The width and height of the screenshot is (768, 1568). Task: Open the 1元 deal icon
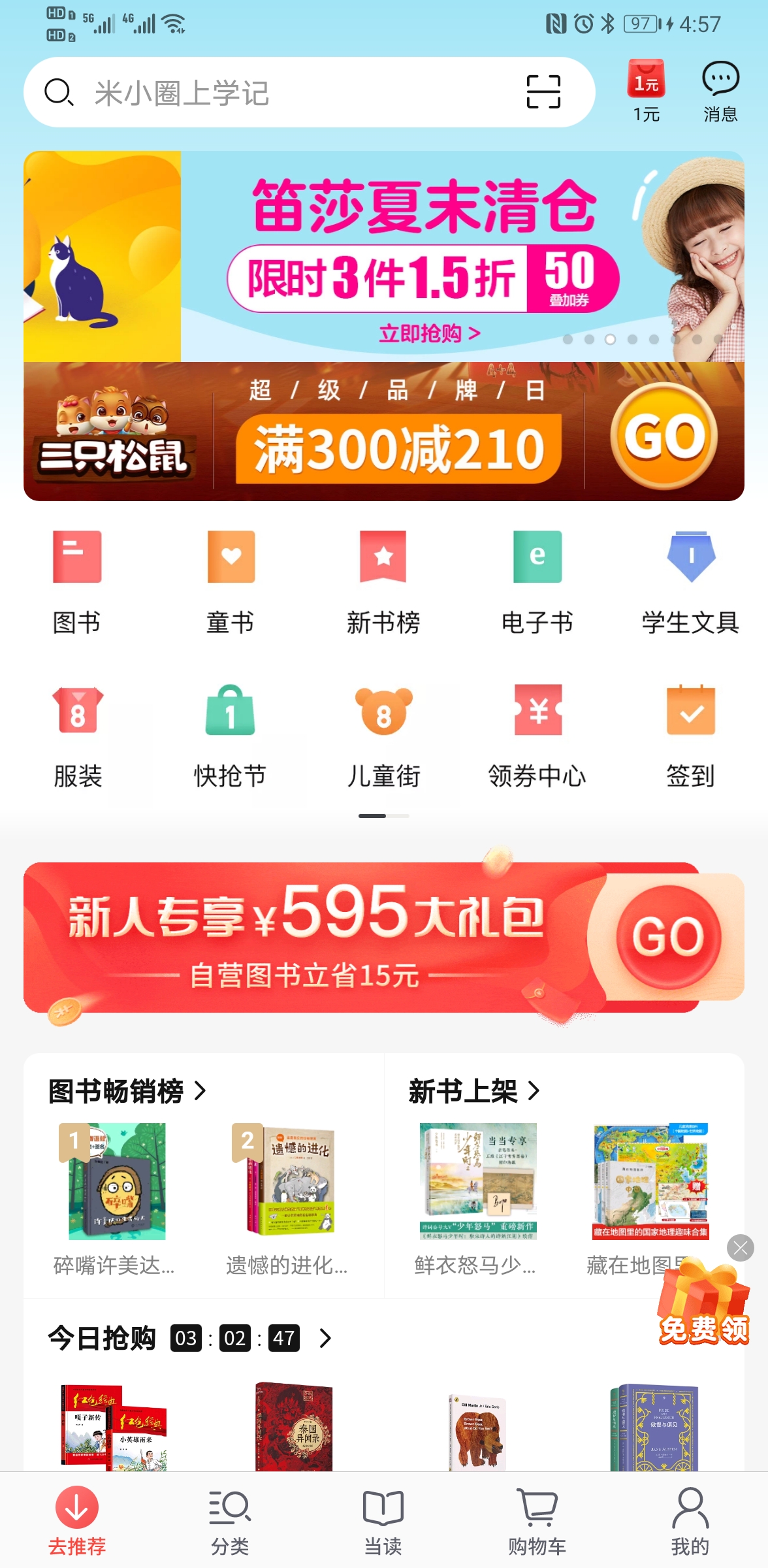pyautogui.click(x=646, y=91)
